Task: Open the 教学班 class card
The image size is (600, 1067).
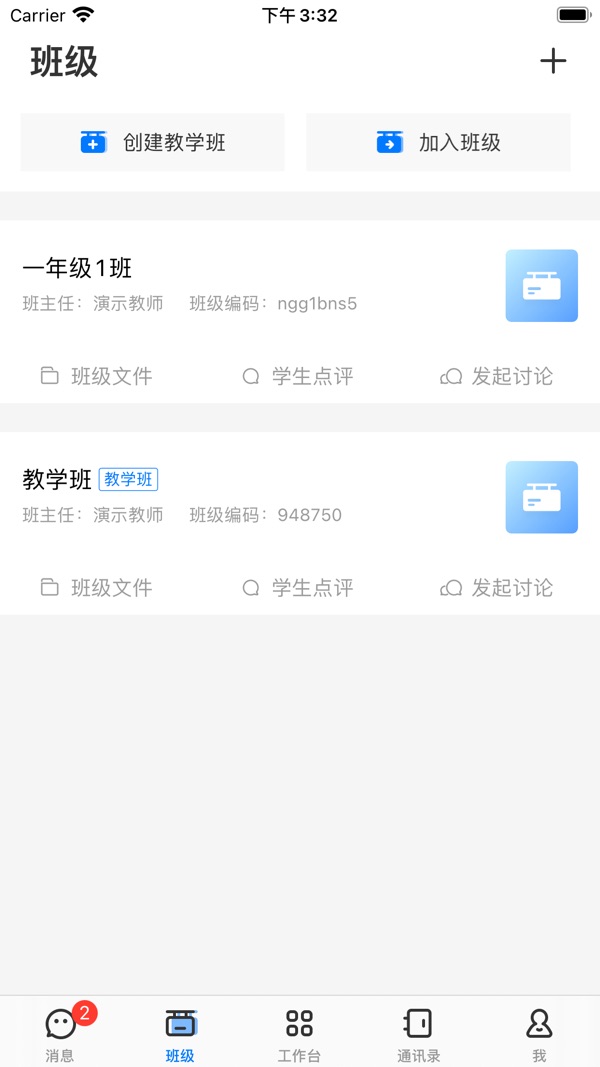Action: tap(300, 497)
